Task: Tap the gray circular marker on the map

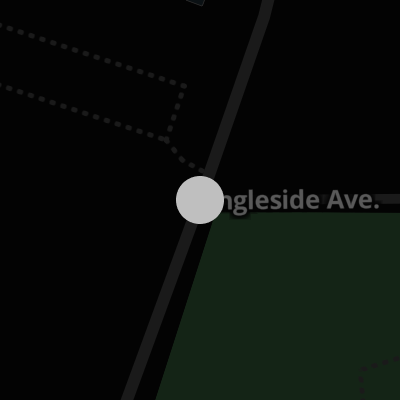Action: click(200, 200)
